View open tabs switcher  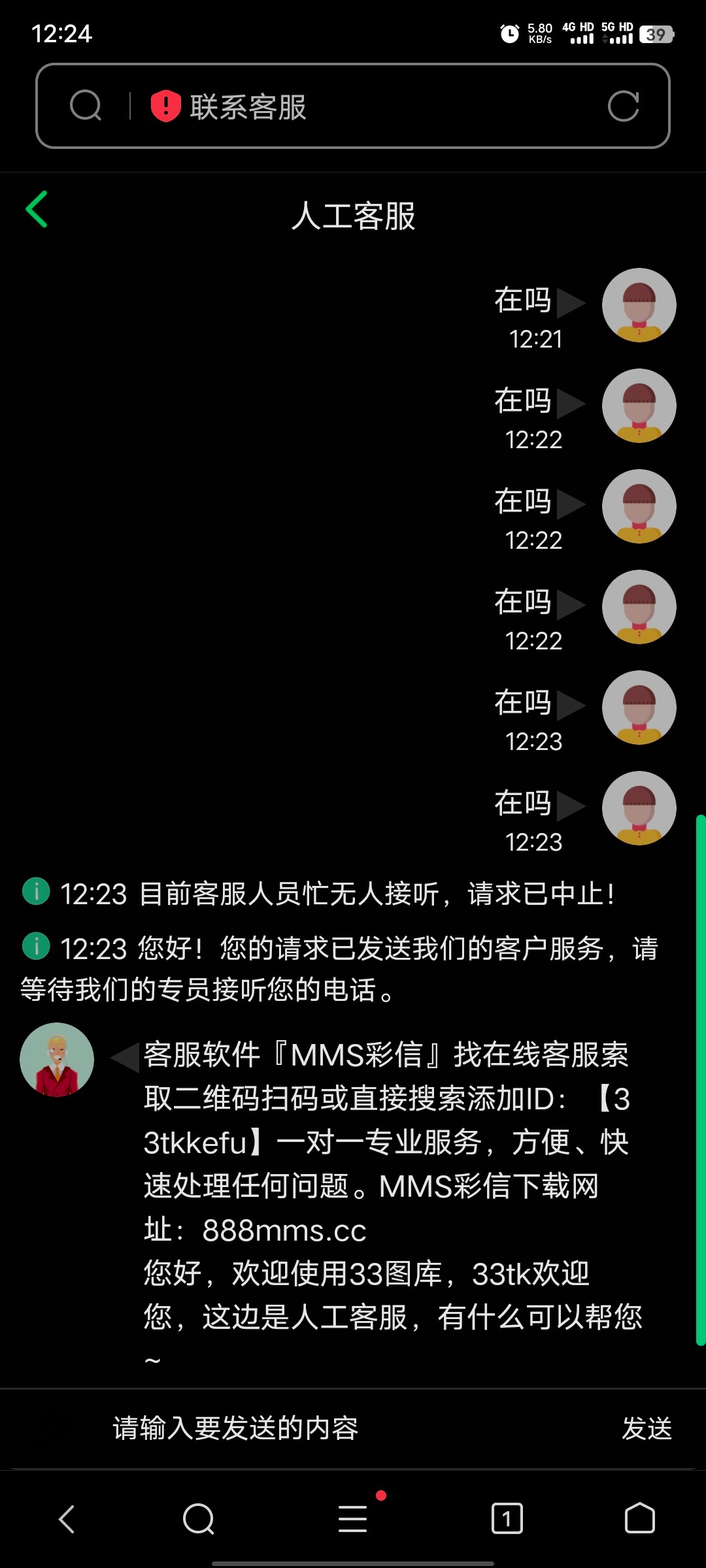click(x=507, y=1518)
